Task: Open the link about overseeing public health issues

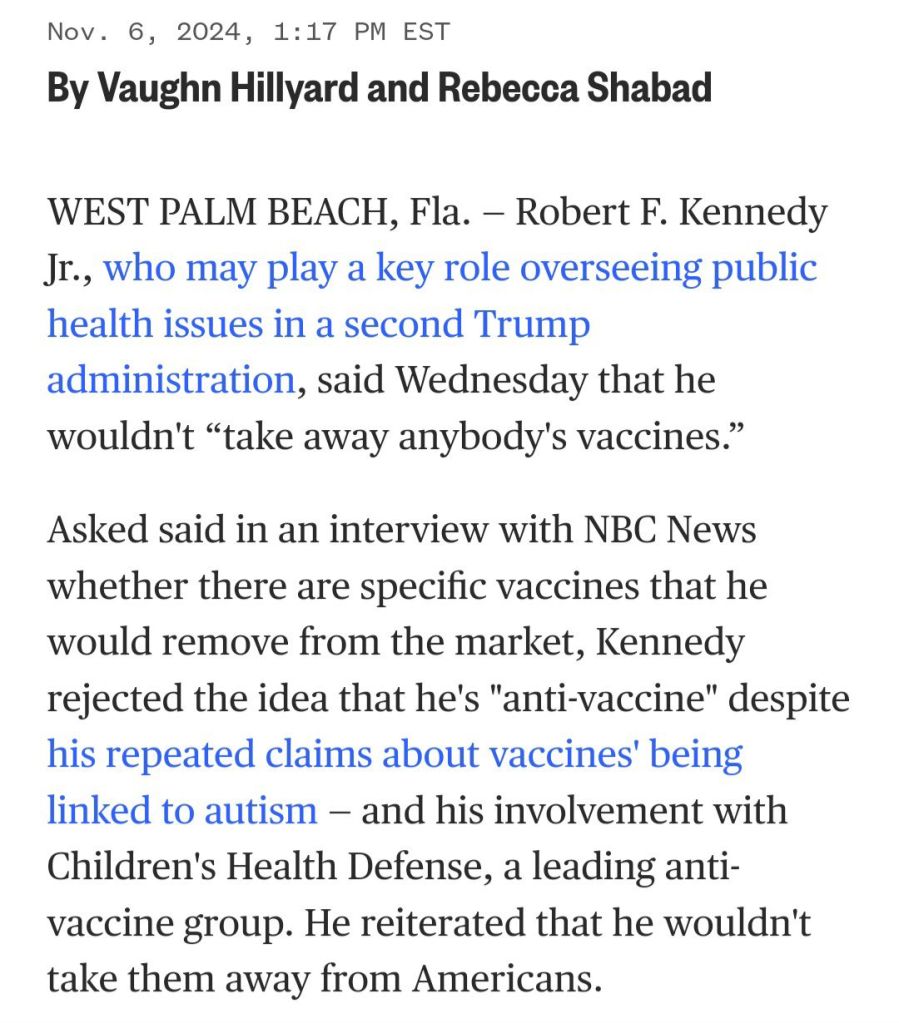Action: click(x=460, y=269)
